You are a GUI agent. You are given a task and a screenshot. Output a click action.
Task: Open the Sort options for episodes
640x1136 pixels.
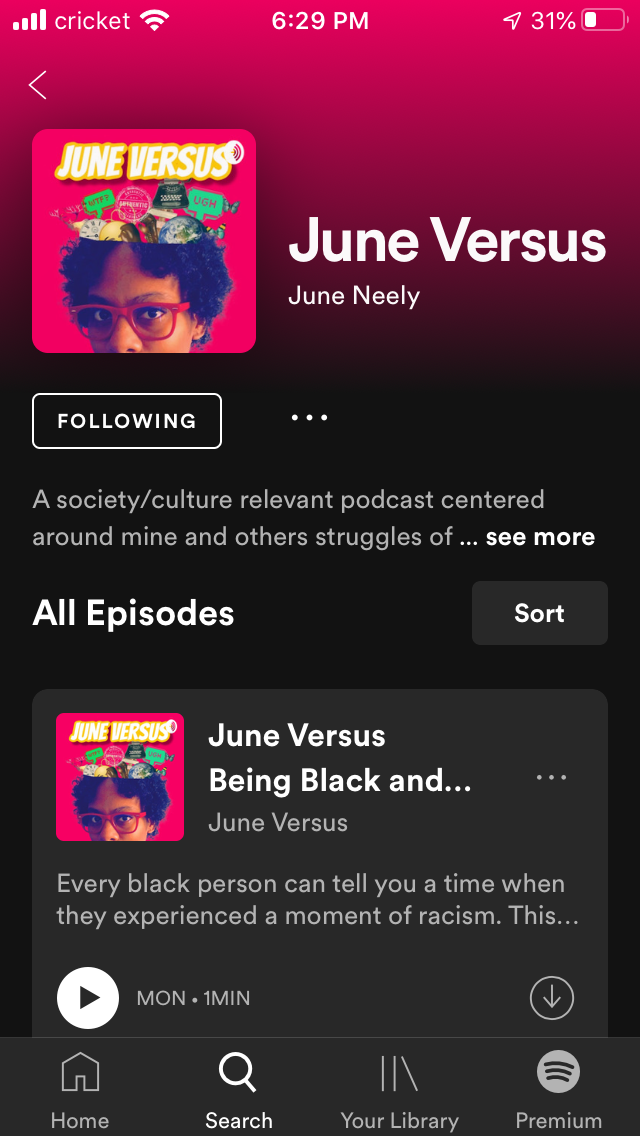pos(539,613)
